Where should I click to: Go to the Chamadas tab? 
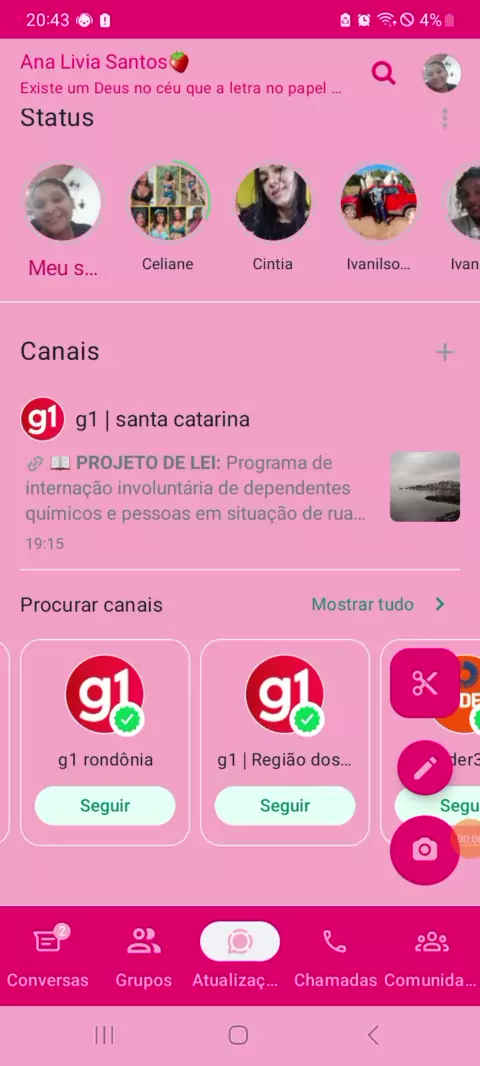pyautogui.click(x=335, y=956)
